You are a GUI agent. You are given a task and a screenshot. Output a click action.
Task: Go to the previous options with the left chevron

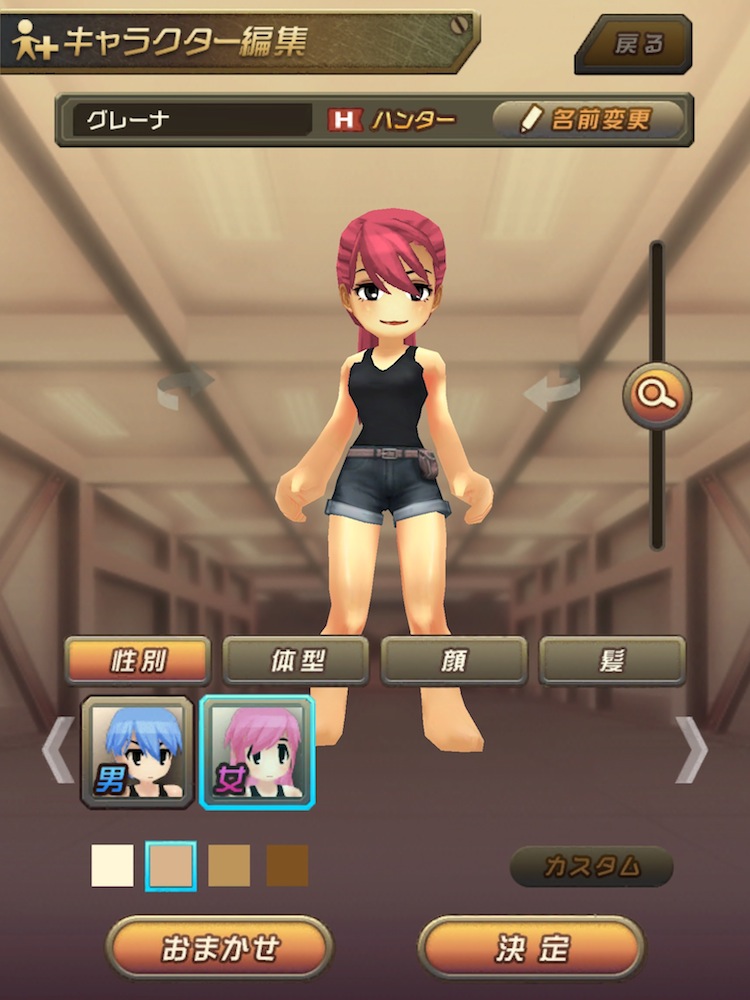[x=58, y=751]
